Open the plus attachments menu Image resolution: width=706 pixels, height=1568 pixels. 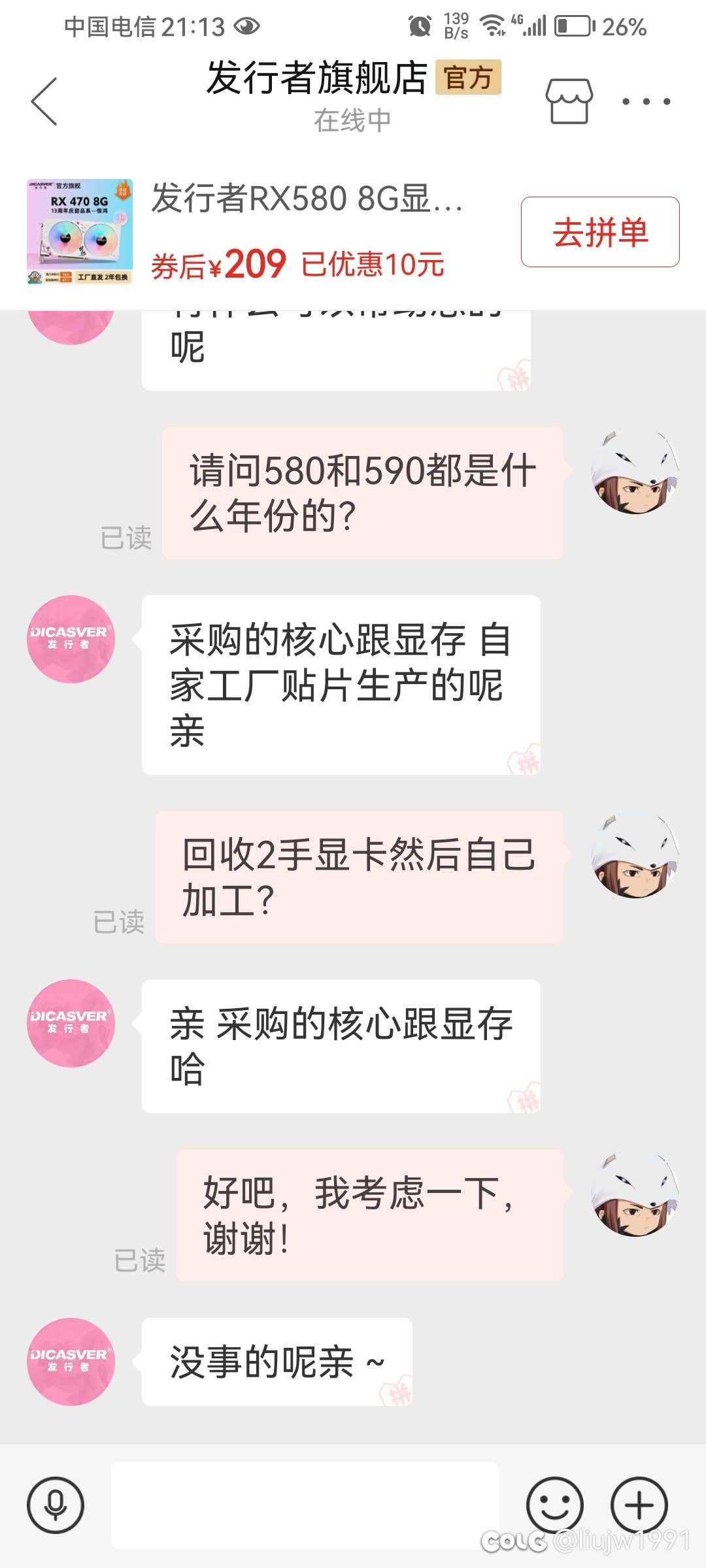click(639, 1505)
